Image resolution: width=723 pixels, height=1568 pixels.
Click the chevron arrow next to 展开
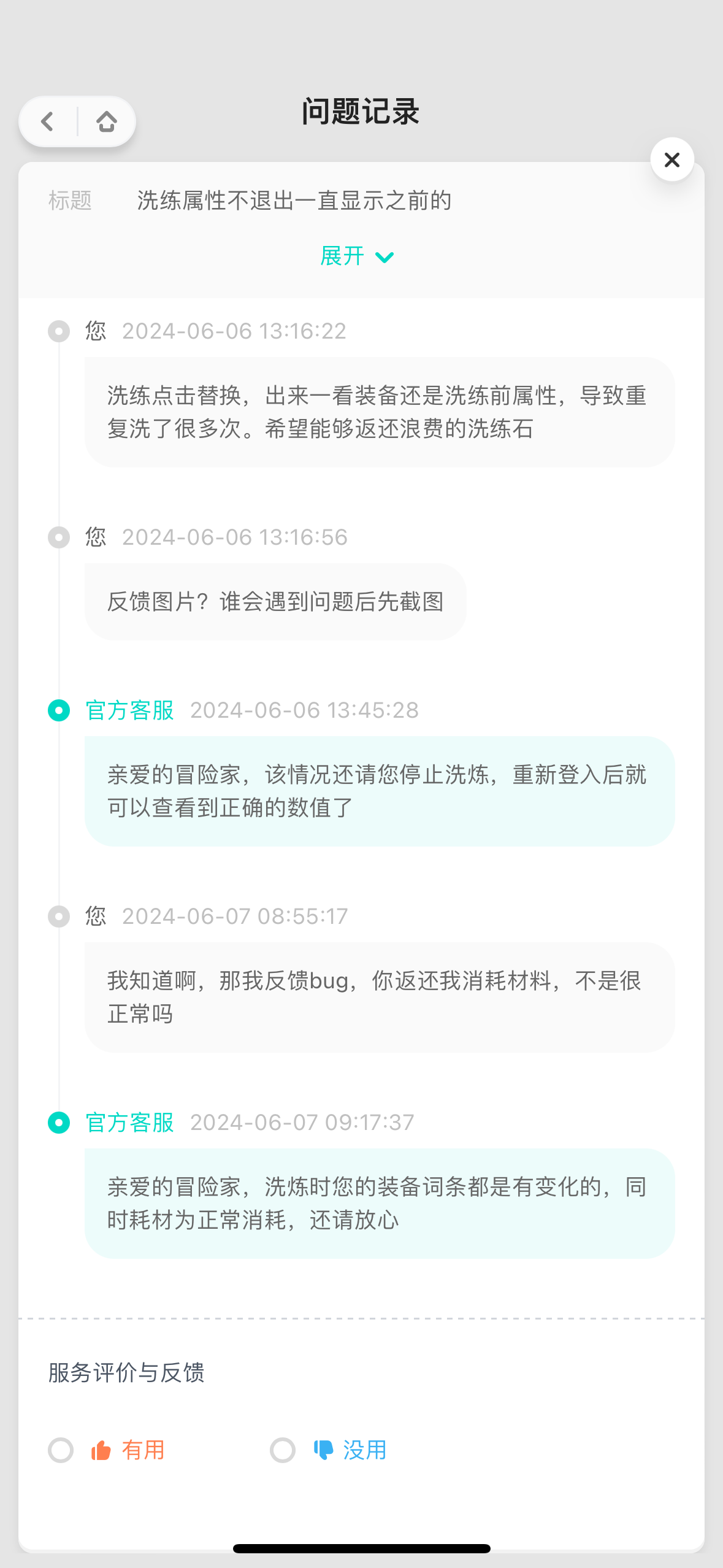coord(384,257)
